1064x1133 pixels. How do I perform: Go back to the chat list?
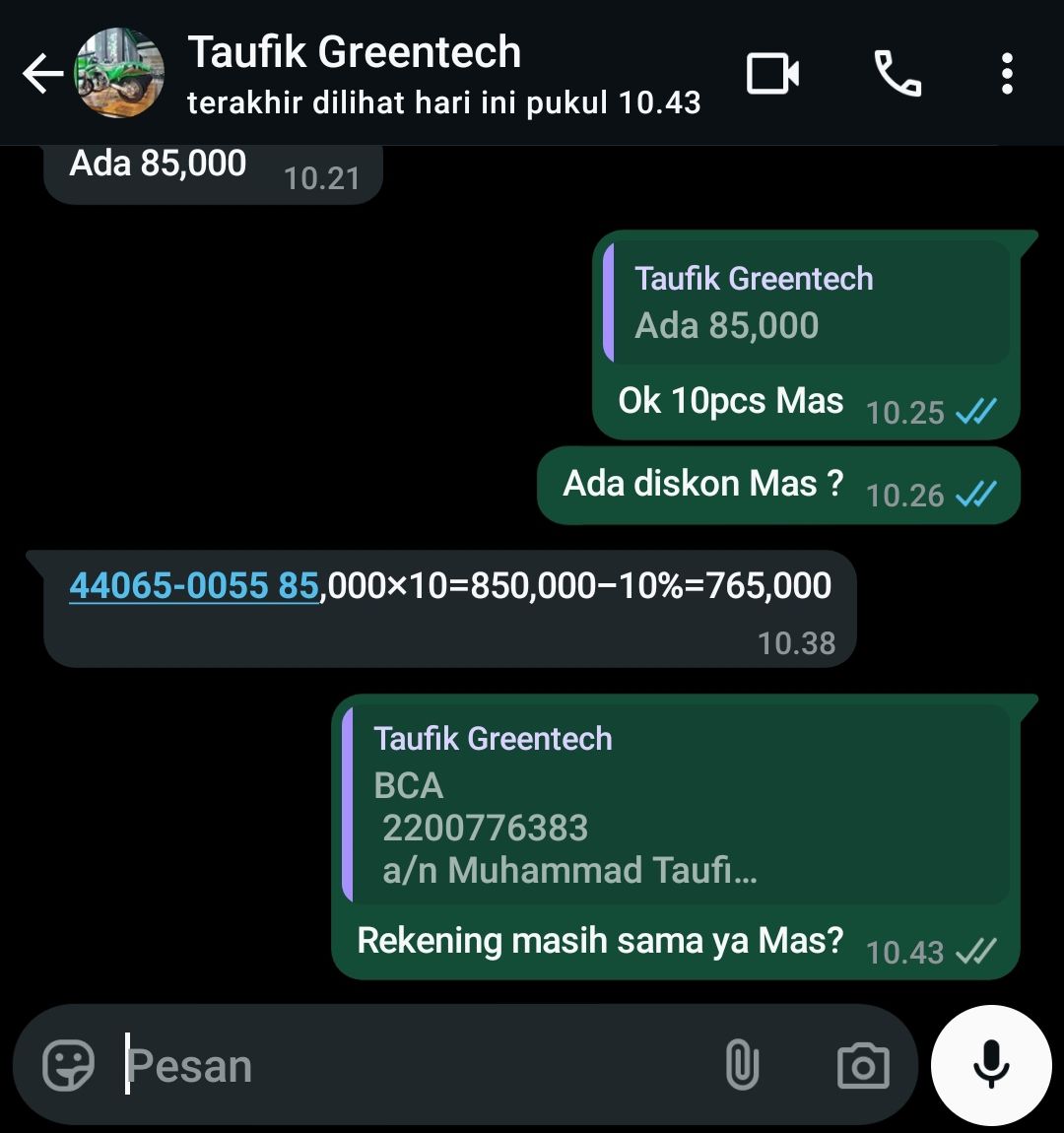pyautogui.click(x=41, y=74)
